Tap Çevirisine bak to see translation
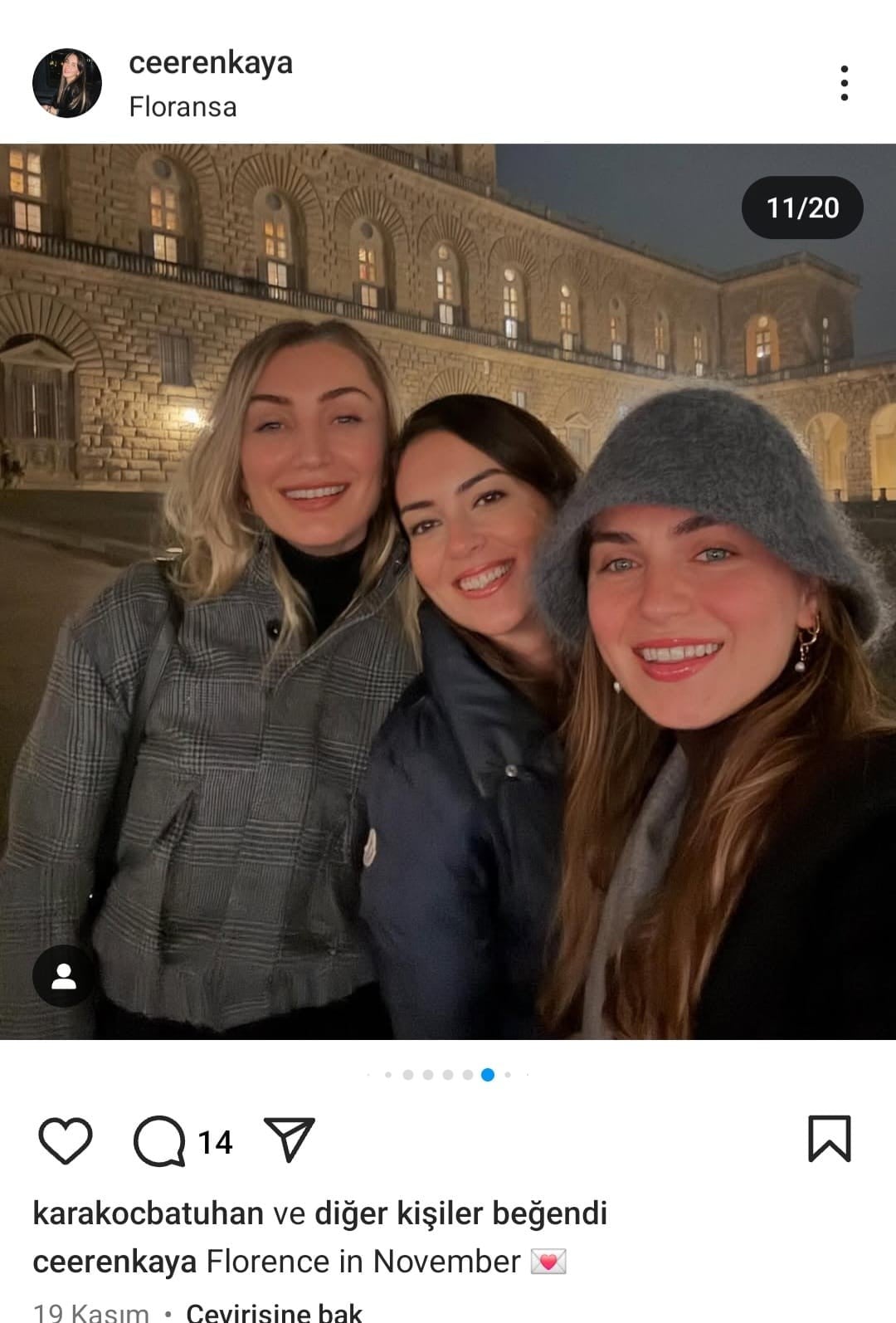This screenshot has height=1323, width=896. [x=274, y=1311]
